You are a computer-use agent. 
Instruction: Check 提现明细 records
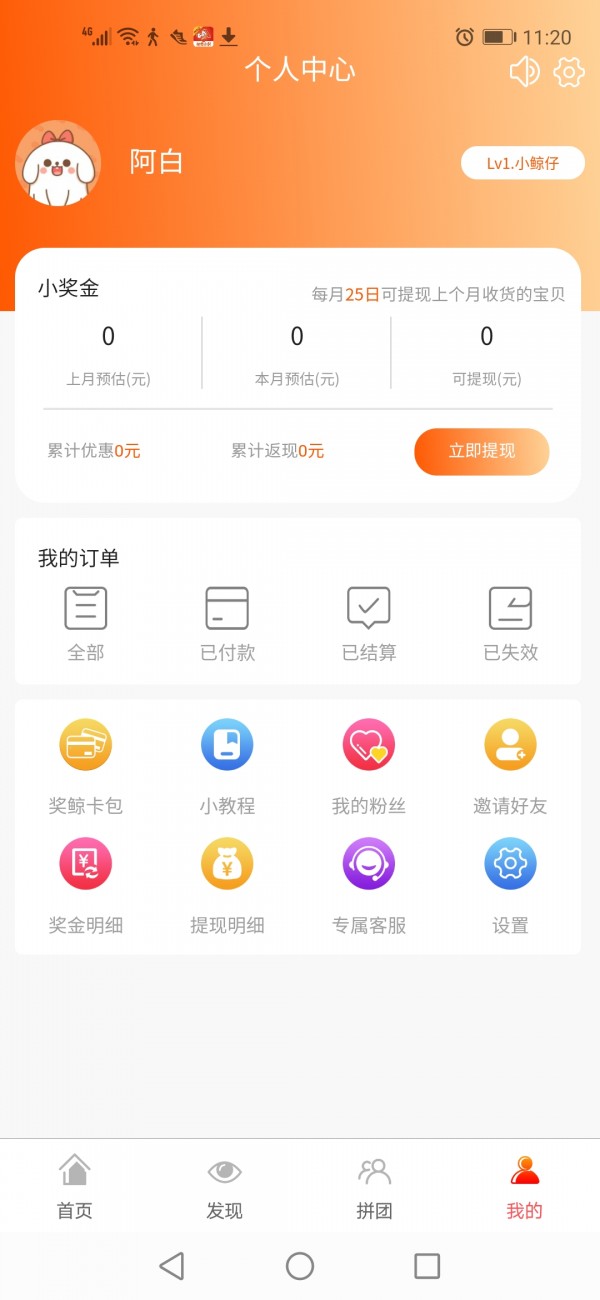click(227, 884)
